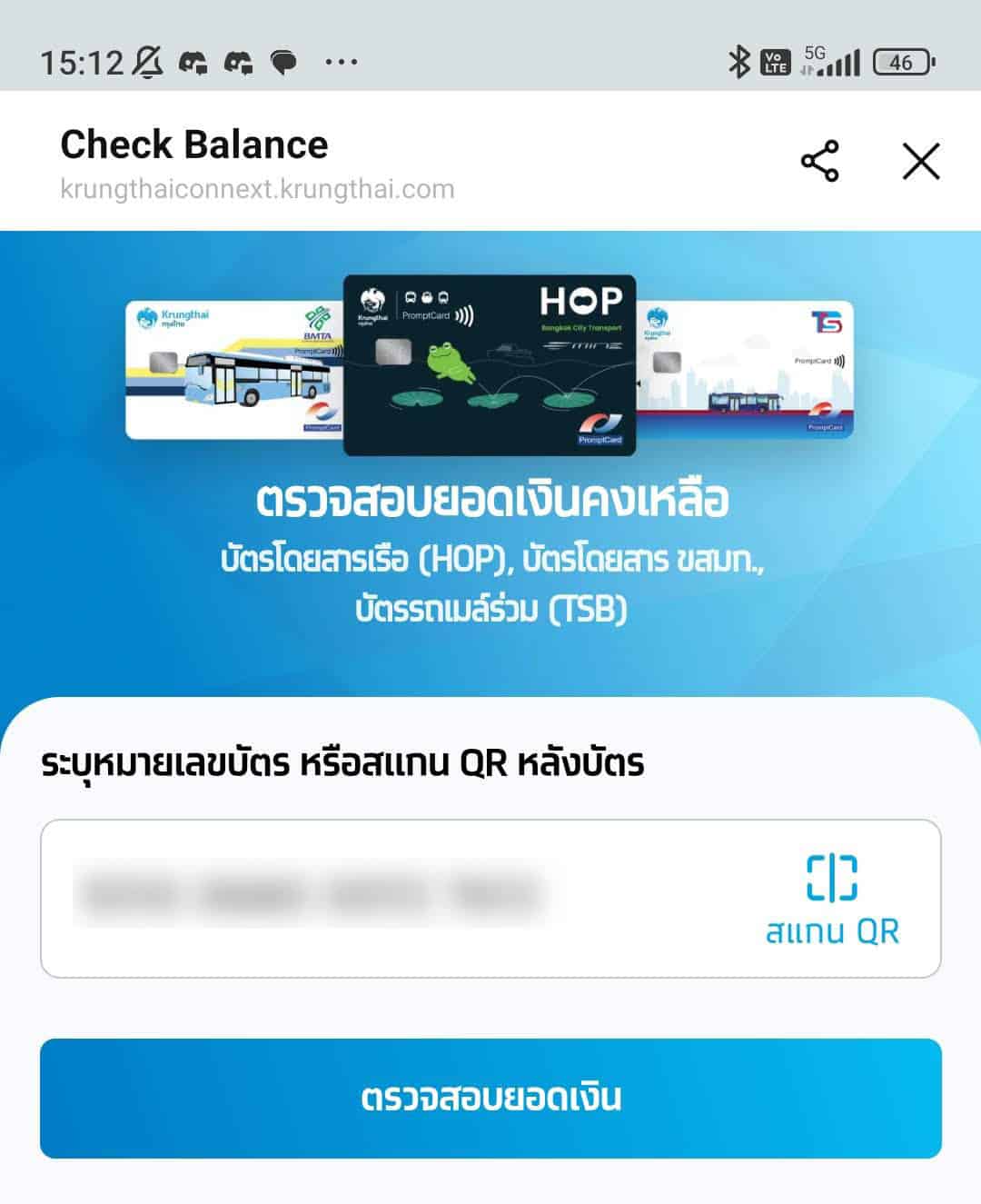
Task: Select the TSB card image on the right
Action: point(754,363)
